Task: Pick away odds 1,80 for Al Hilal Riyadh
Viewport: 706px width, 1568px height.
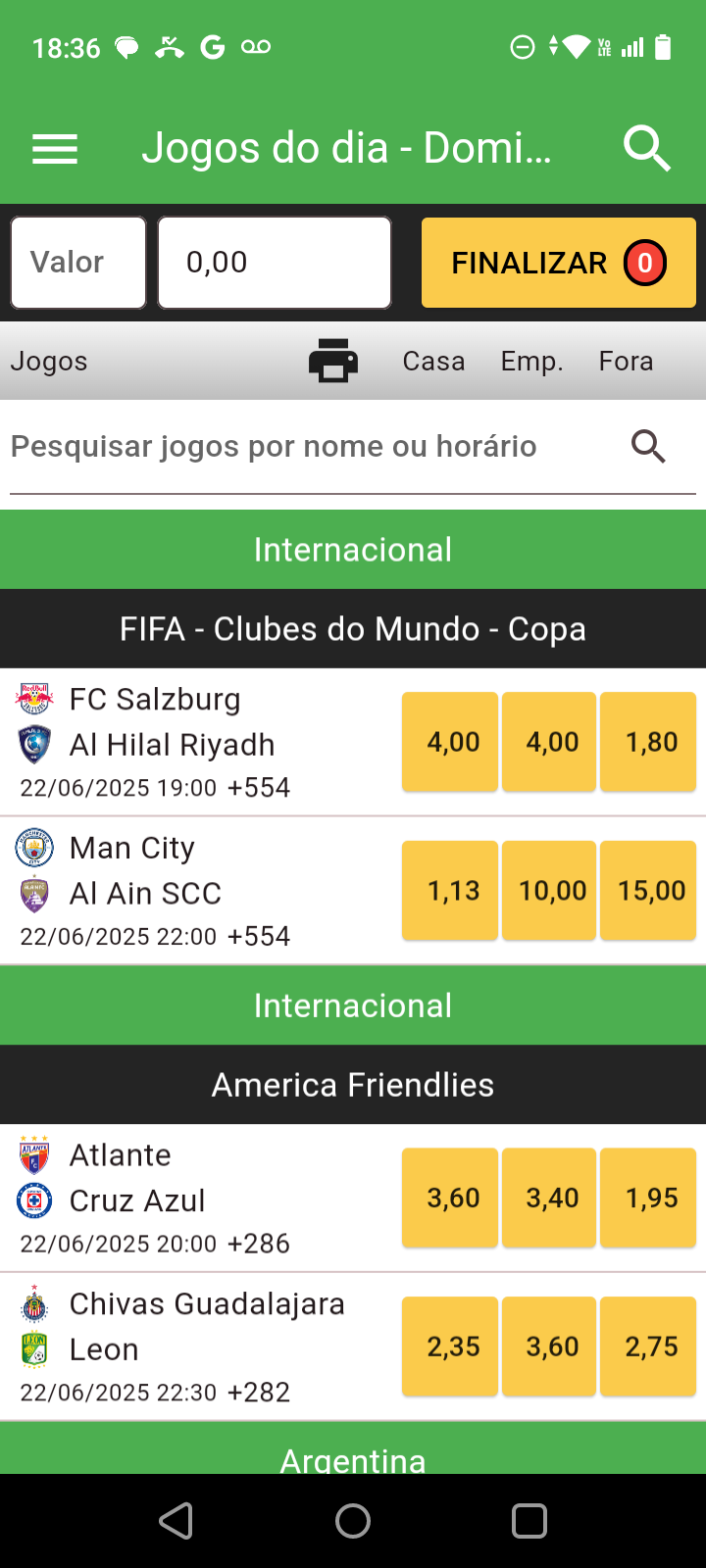Action: pos(651,742)
